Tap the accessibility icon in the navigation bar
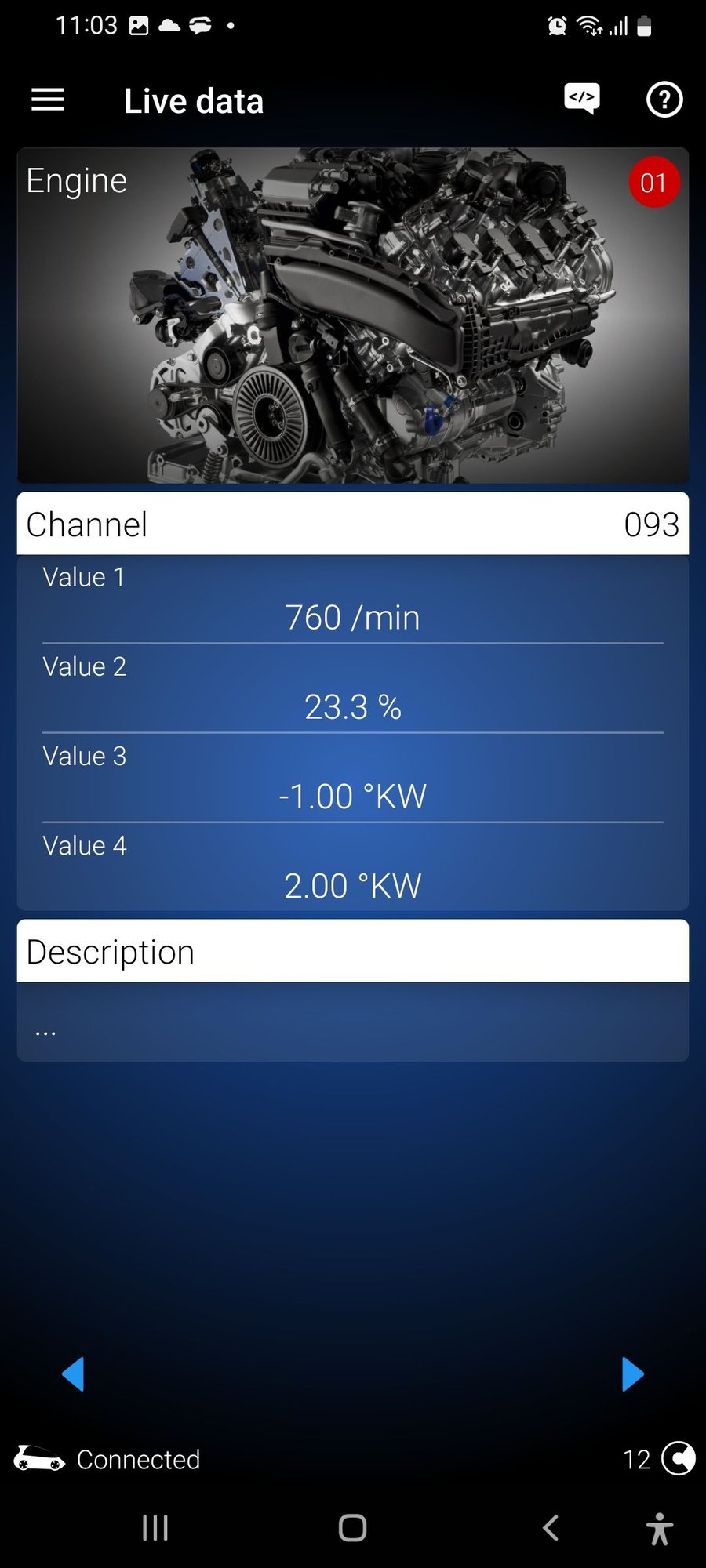 tap(659, 1527)
